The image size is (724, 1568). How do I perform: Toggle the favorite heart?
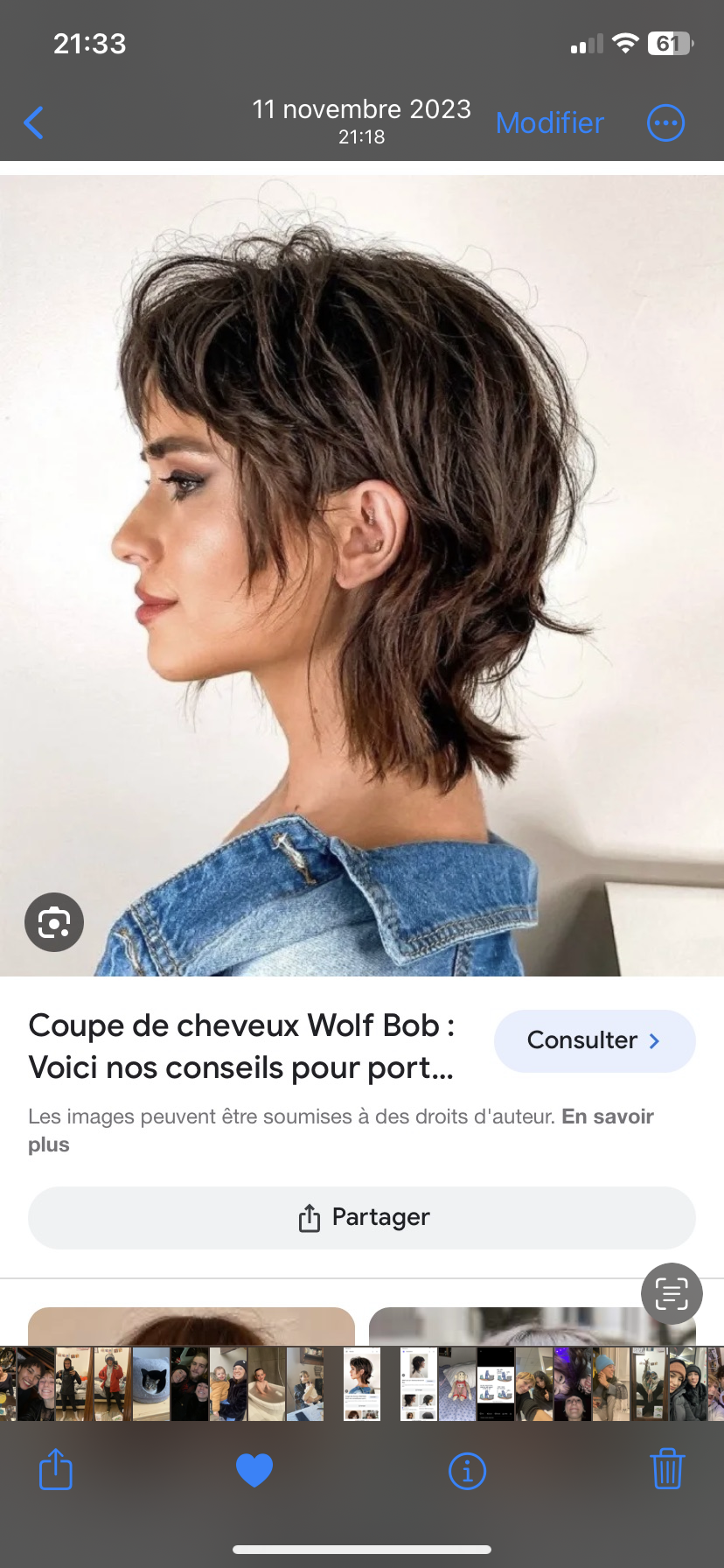pos(254,1470)
